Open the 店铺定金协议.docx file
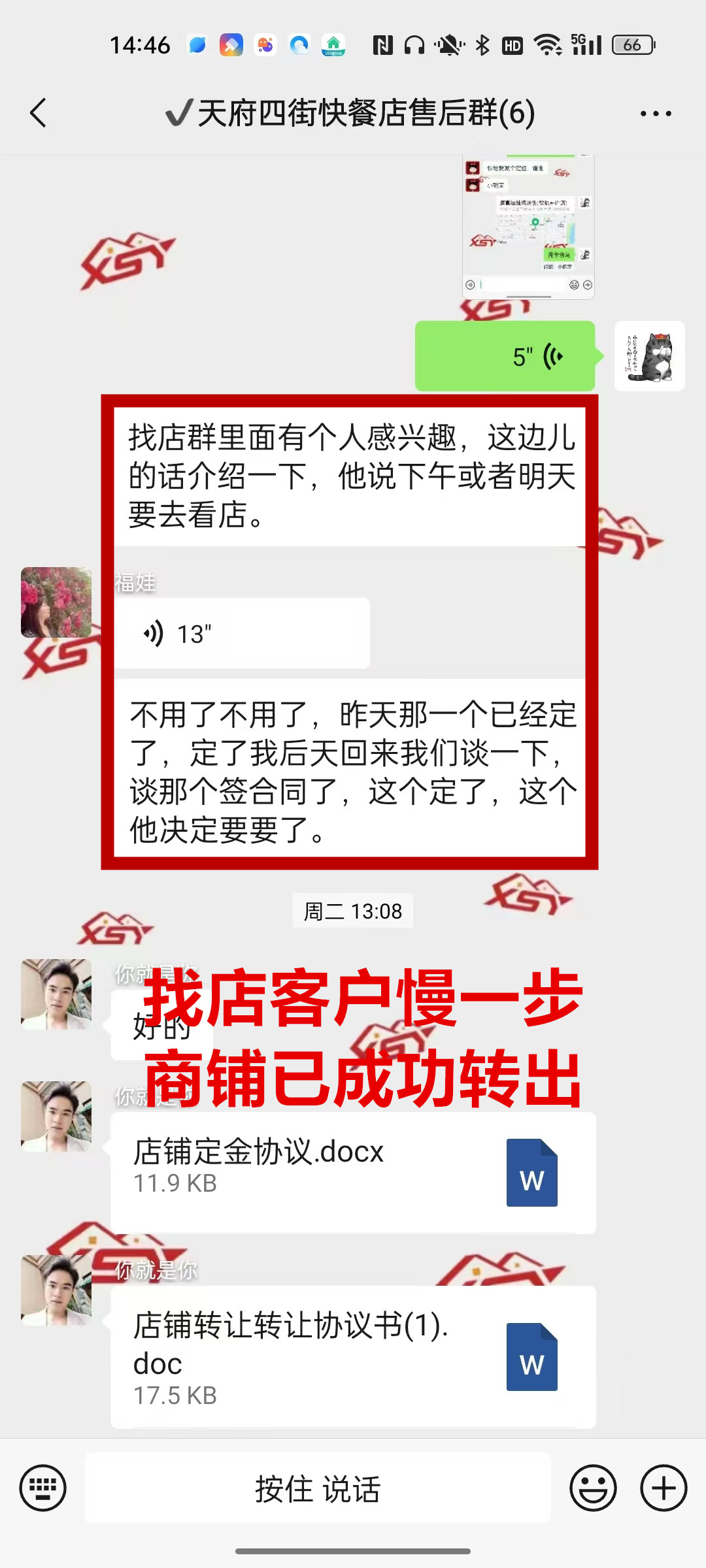 (353, 1172)
